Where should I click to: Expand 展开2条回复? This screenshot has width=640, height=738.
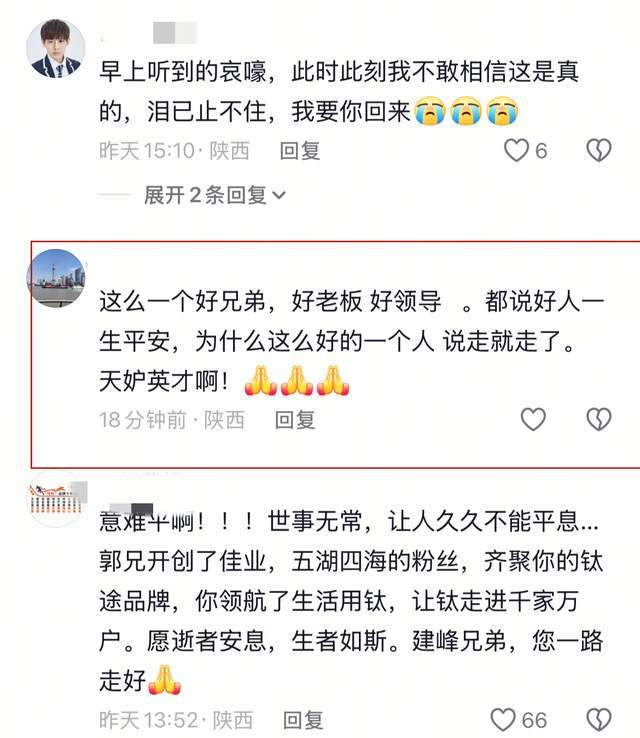[x=214, y=195]
